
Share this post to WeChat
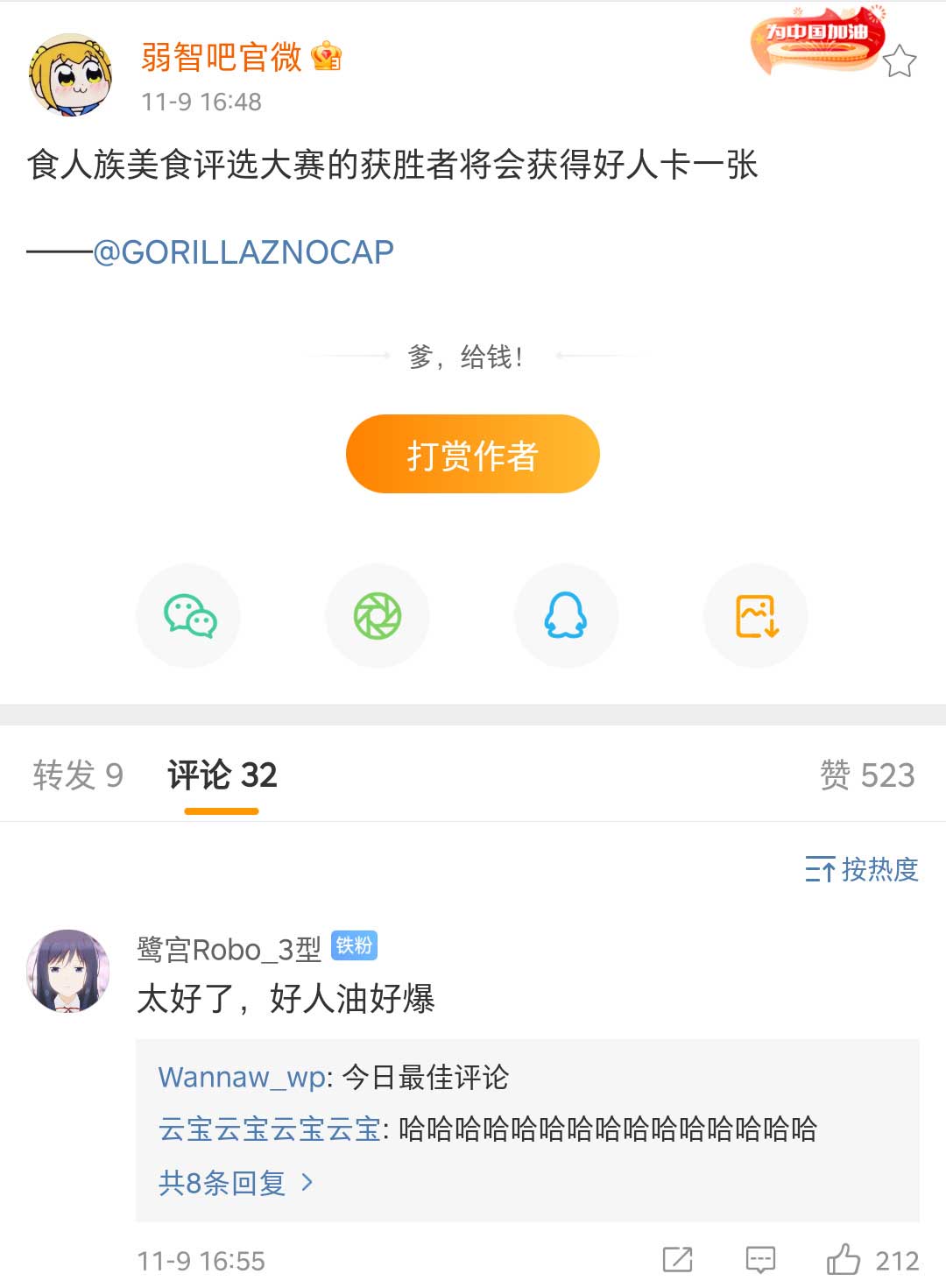pyautogui.click(x=189, y=616)
